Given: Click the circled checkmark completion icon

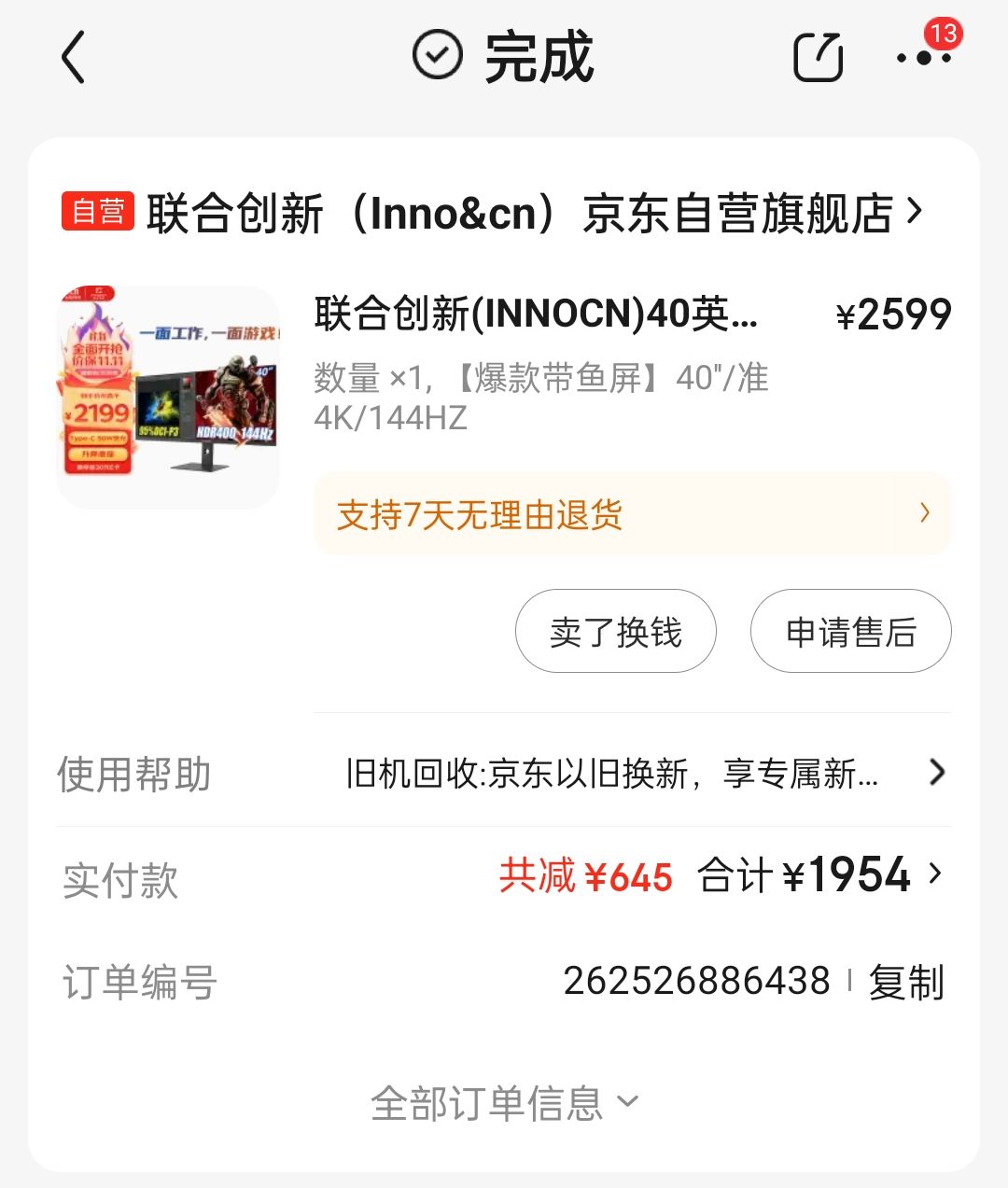Looking at the screenshot, I should tap(435, 56).
